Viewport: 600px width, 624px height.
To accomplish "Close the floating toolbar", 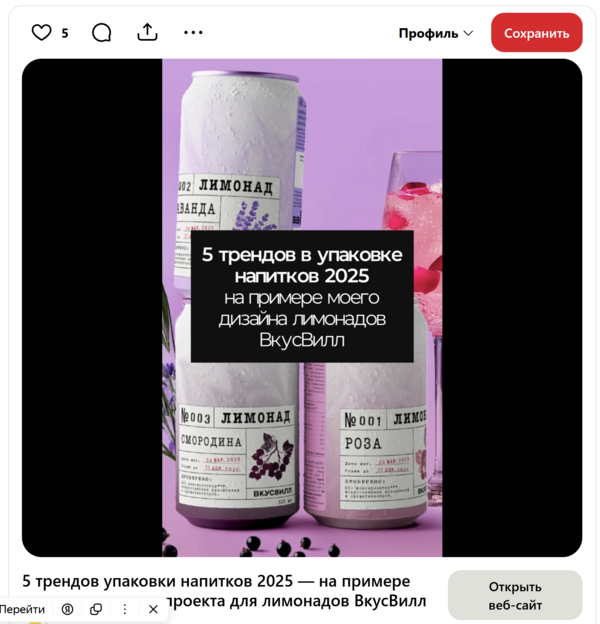I will click(153, 609).
